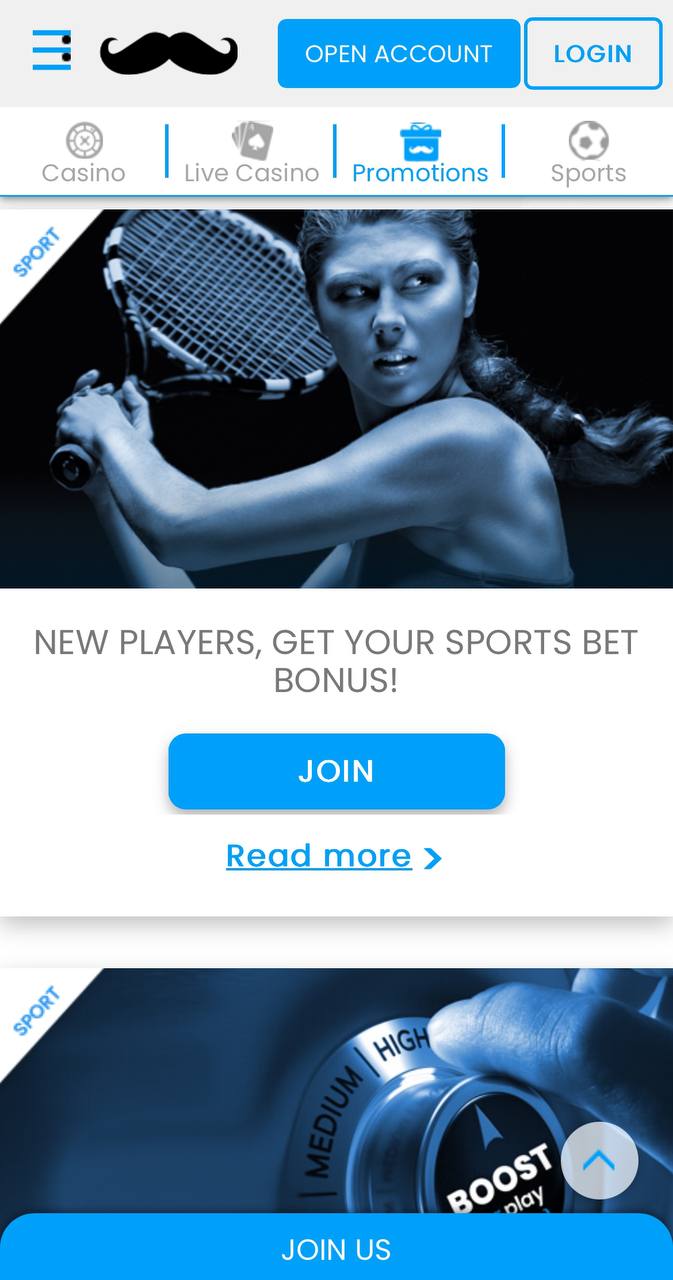Switch to the Casino tab
Image resolution: width=673 pixels, height=1280 pixels.
[84, 153]
